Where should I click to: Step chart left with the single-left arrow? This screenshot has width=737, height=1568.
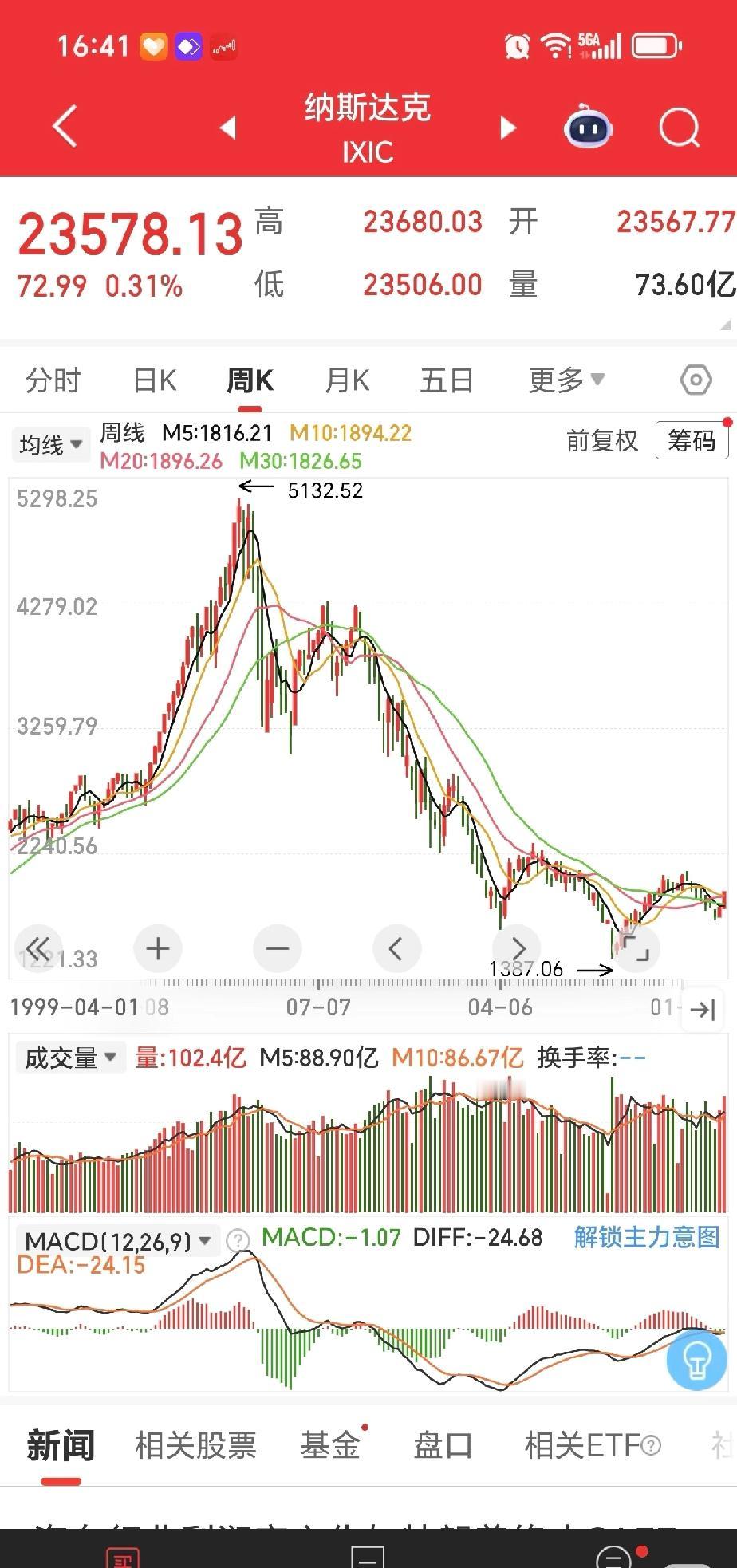pos(397,948)
